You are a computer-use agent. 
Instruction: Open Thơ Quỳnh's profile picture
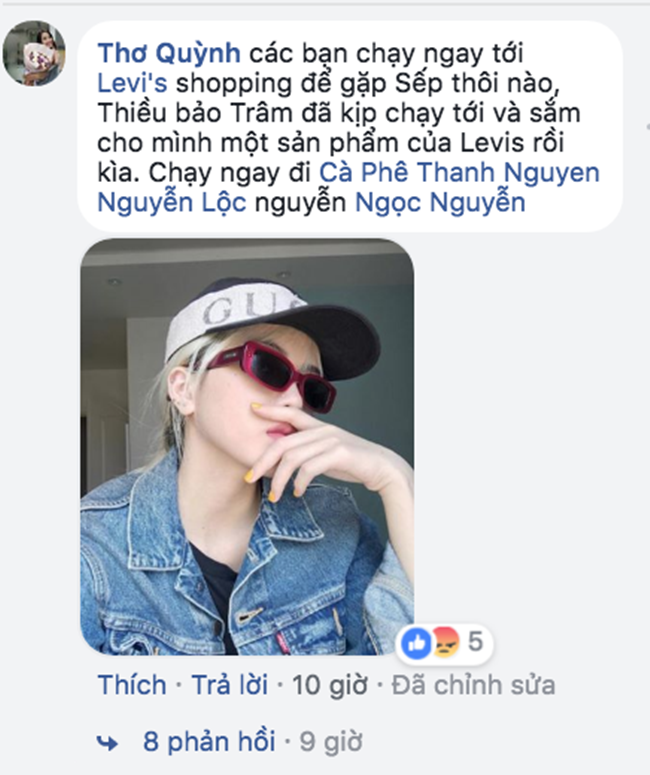point(35,53)
